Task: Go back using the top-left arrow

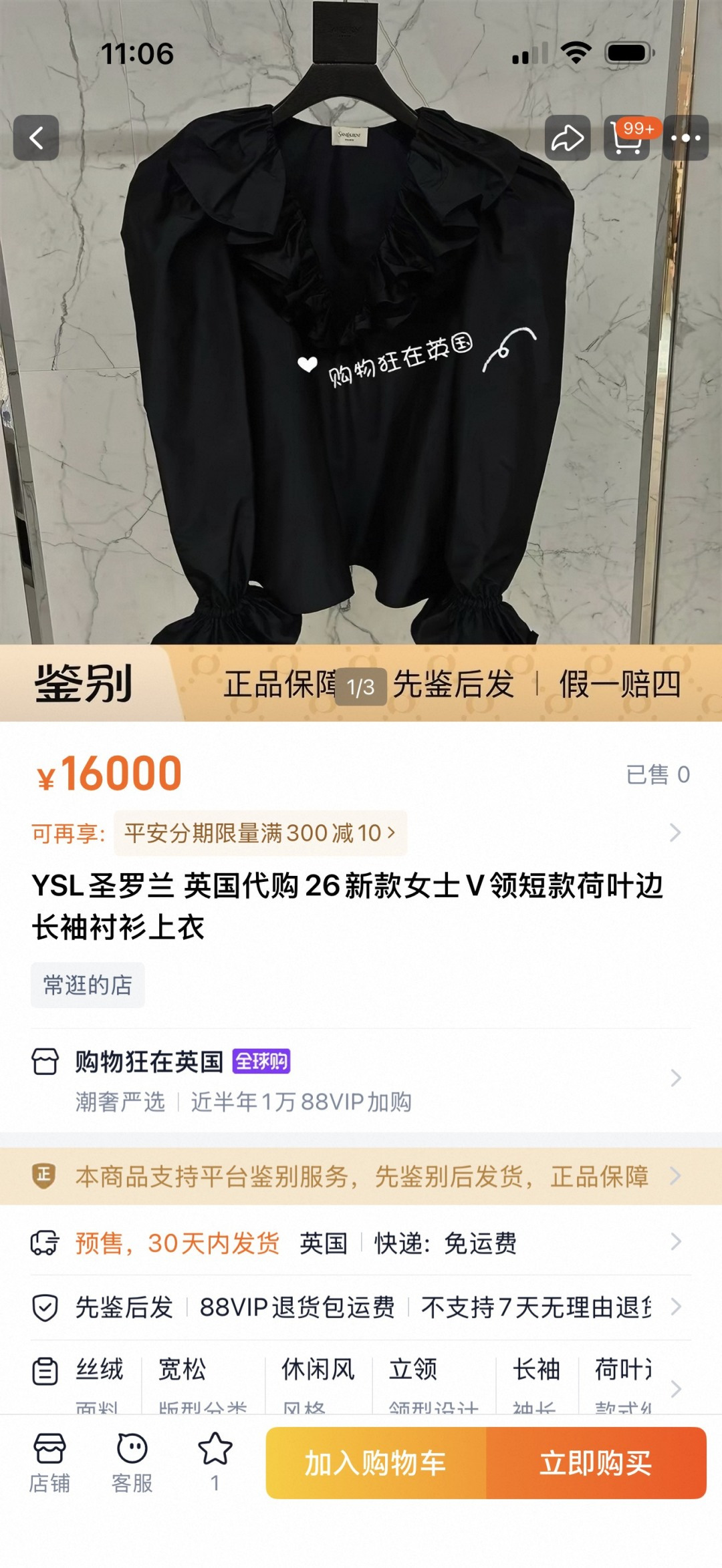Action: pos(36,138)
